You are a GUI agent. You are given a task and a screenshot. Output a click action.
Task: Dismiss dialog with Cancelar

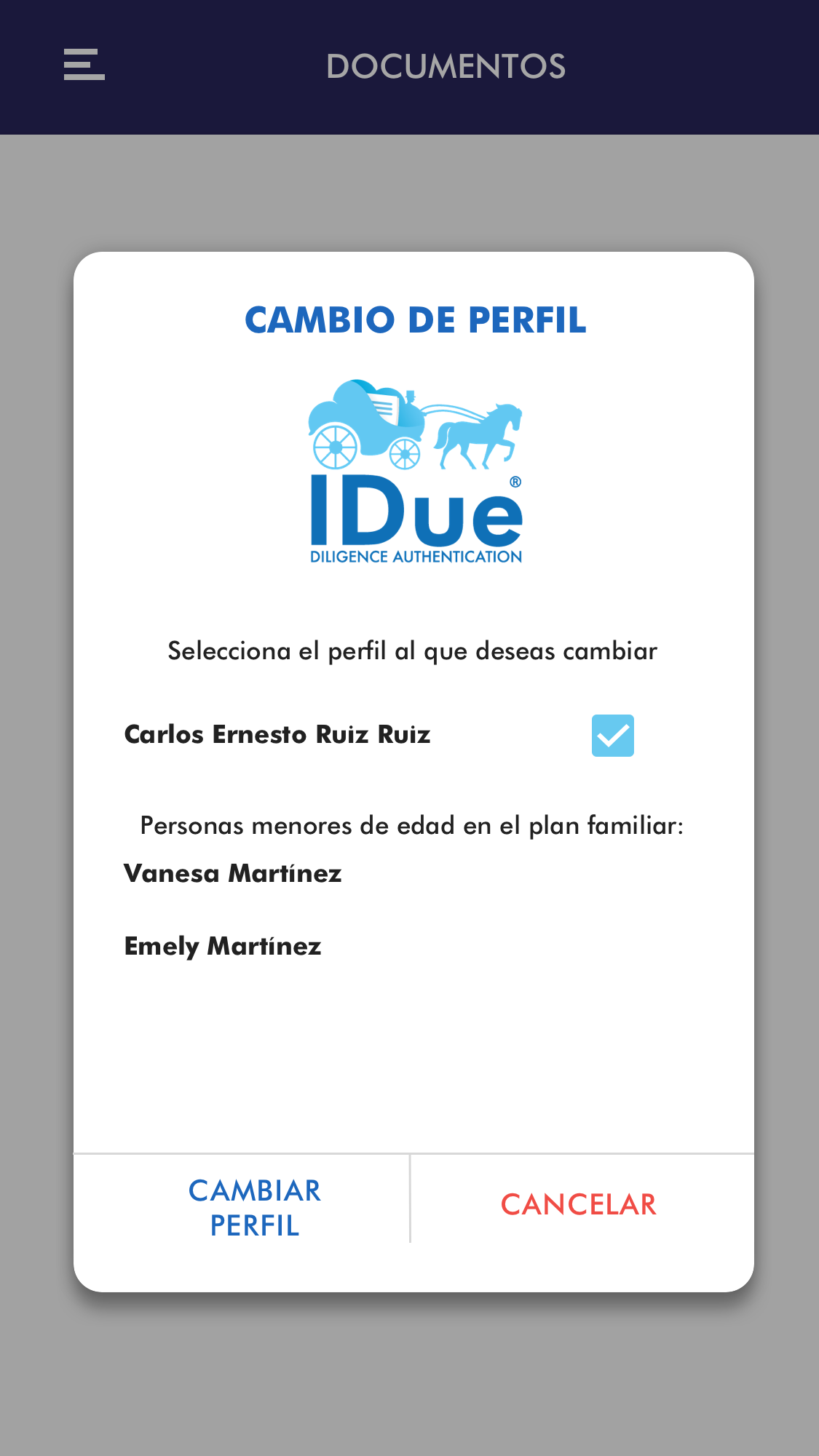tap(579, 1205)
